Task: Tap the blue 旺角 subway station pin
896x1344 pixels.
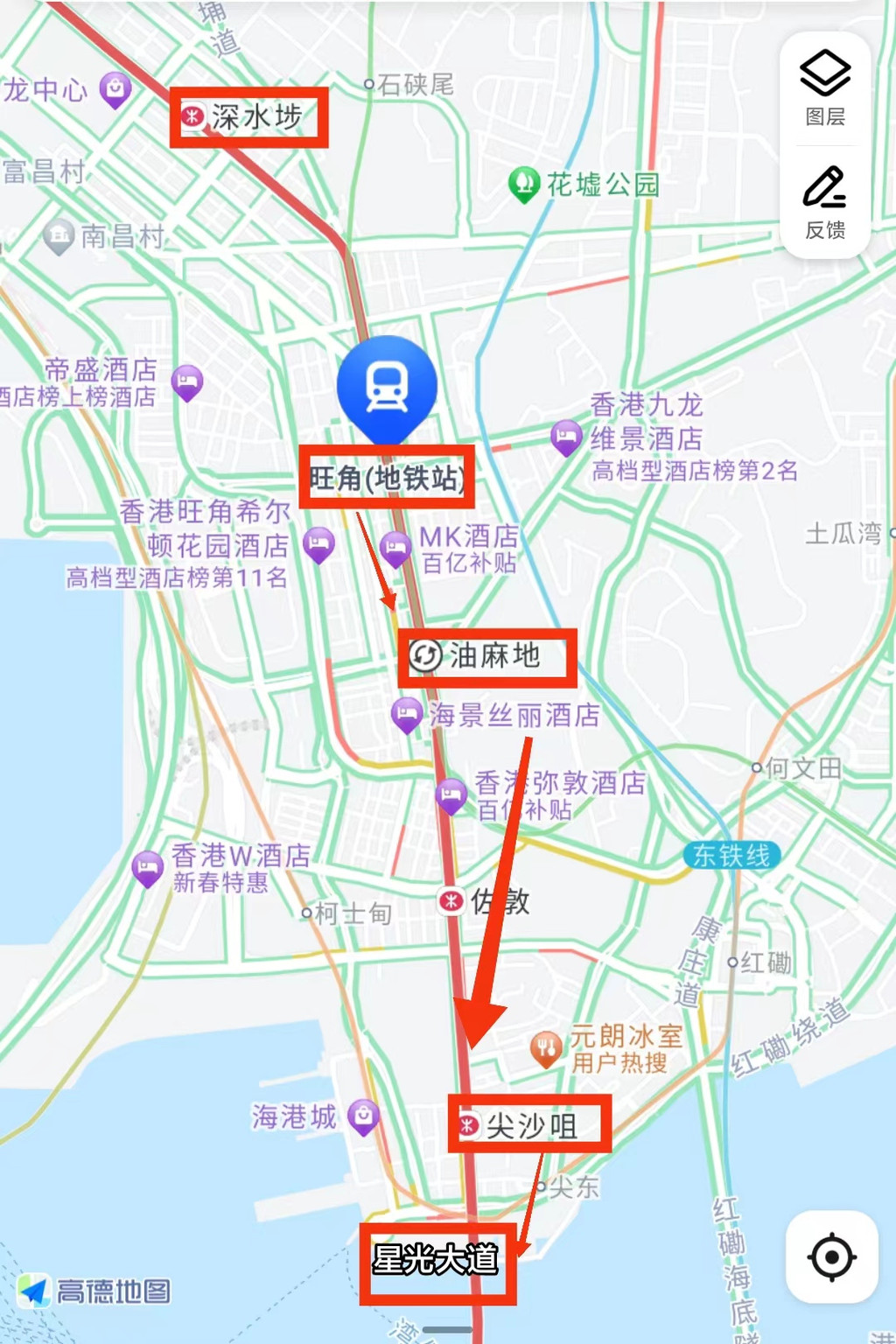Action: pos(387,387)
